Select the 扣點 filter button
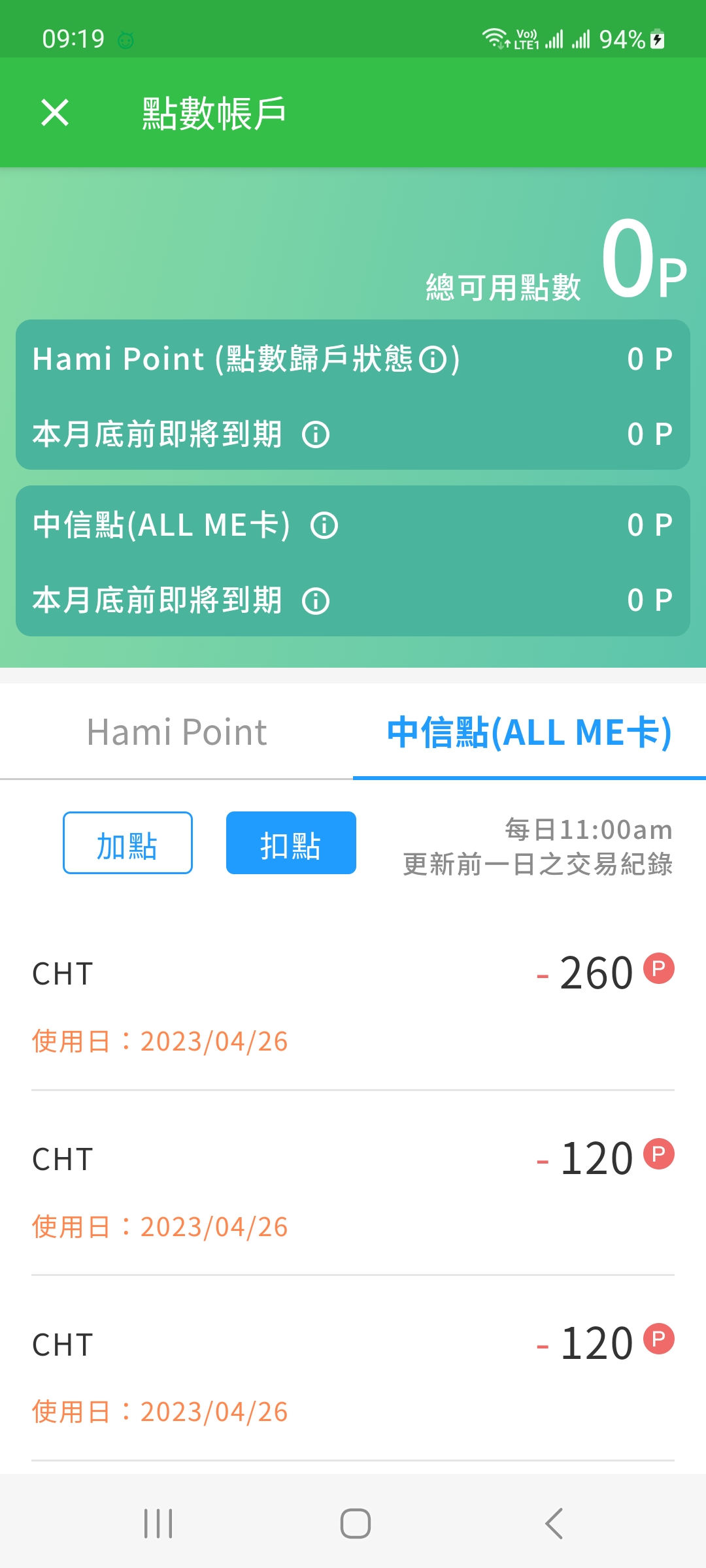Screen dimensions: 706x1568 [291, 843]
